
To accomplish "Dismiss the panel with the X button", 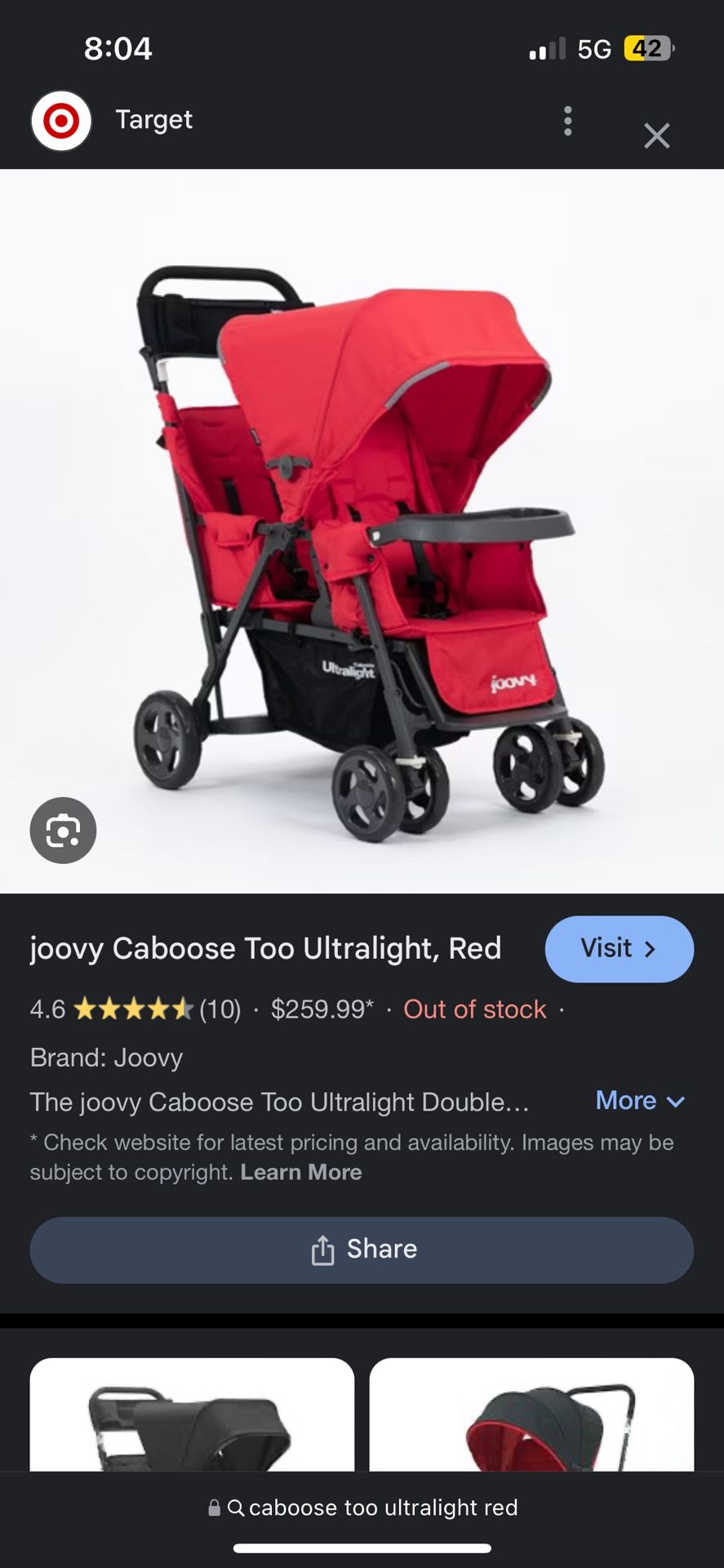I will coord(656,136).
